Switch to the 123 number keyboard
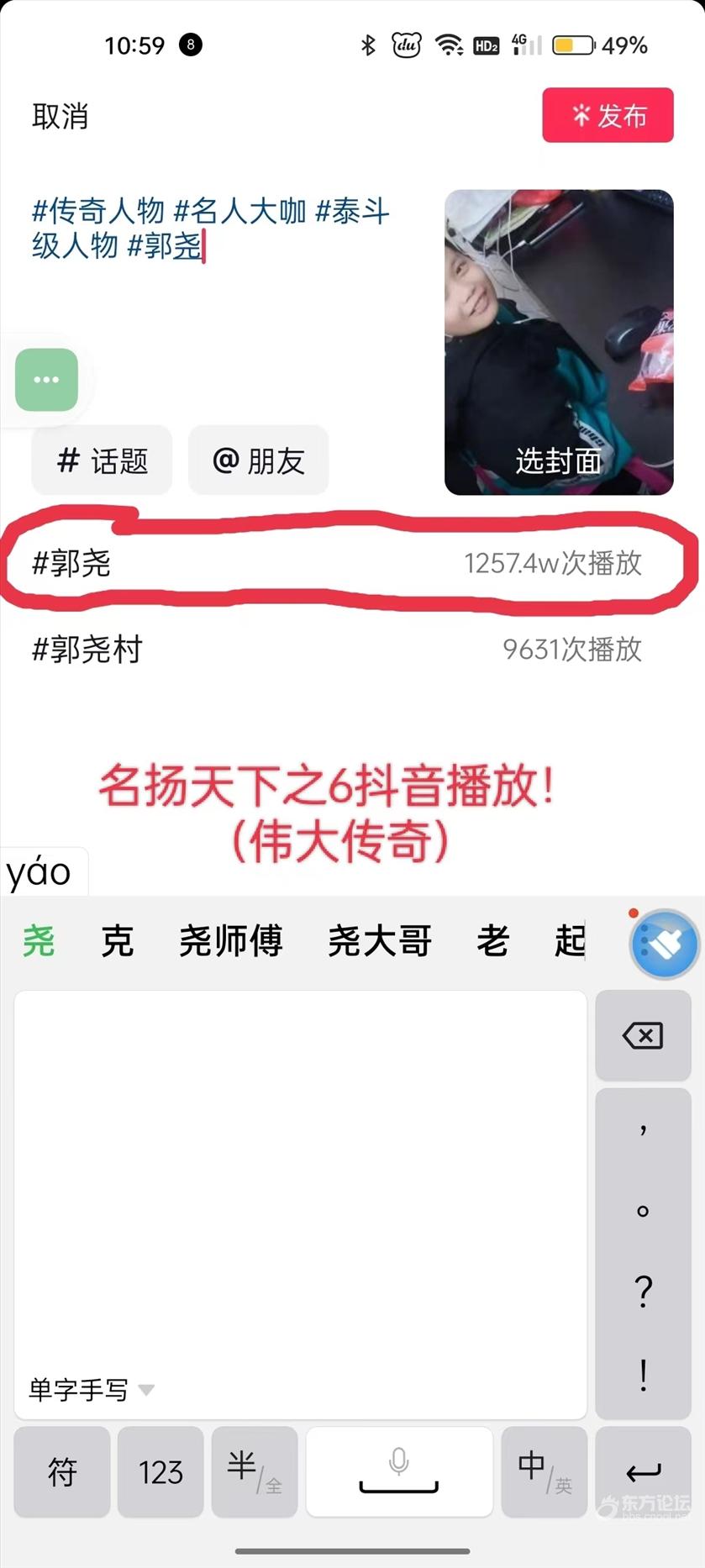705x1568 pixels. [160, 1472]
